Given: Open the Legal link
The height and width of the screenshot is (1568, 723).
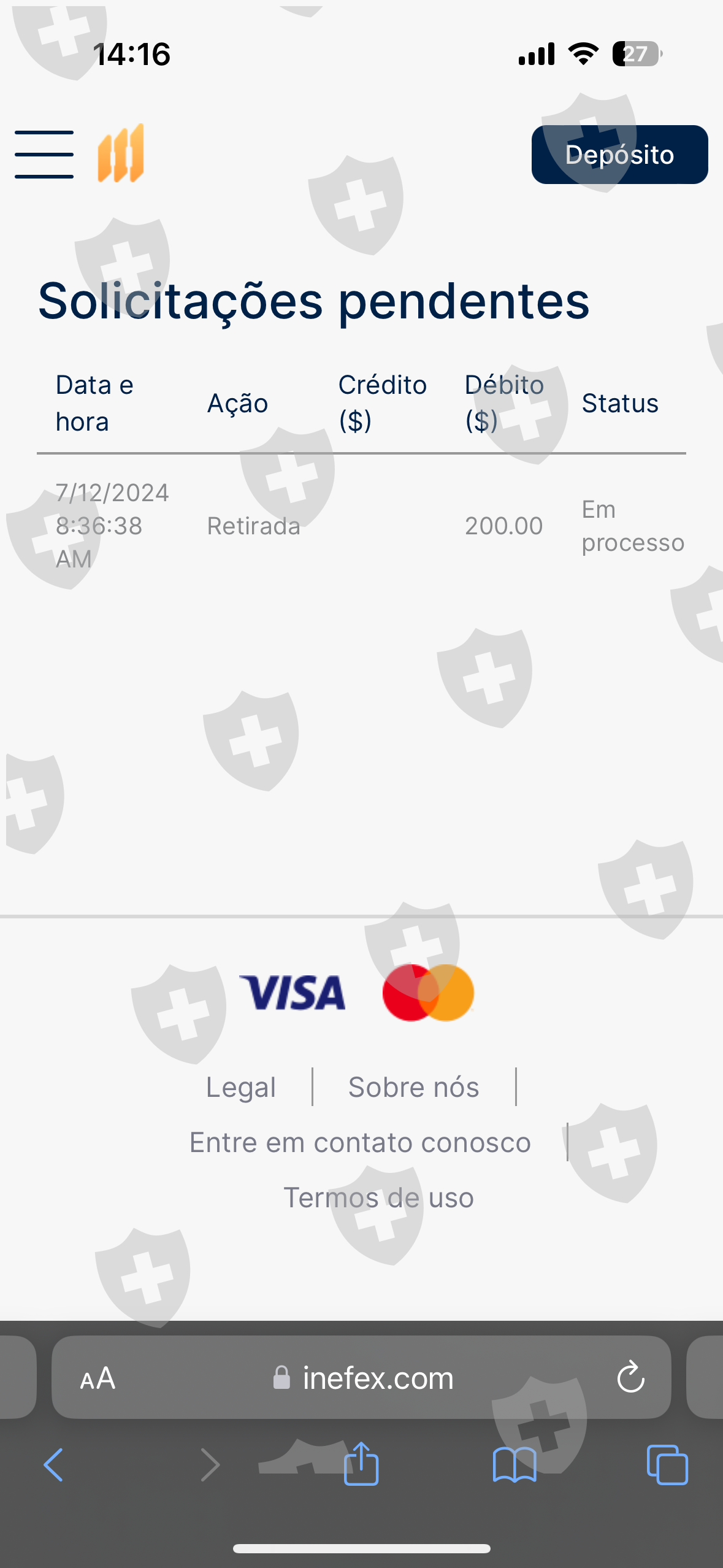Looking at the screenshot, I should coord(241,1088).
